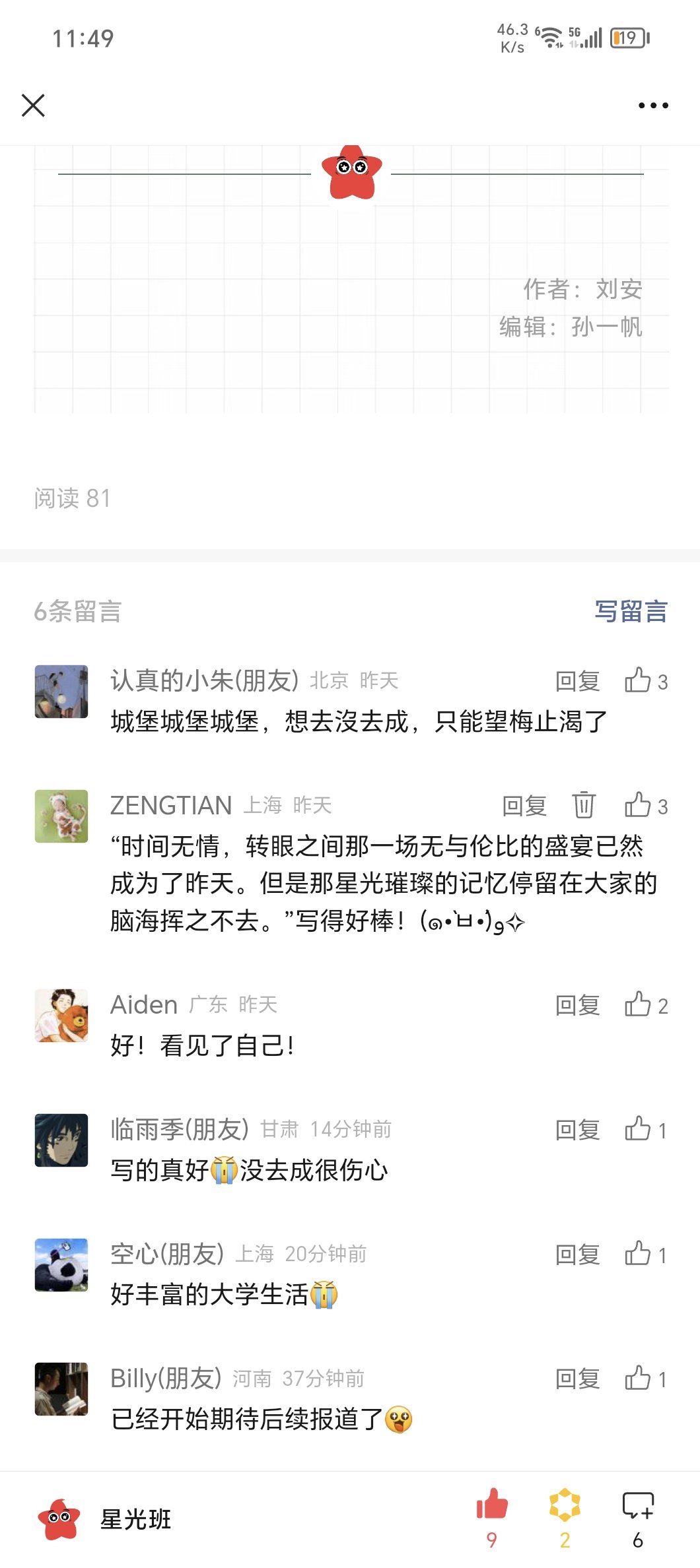The height and width of the screenshot is (1568, 700).
Task: Like 临雨季's comment
Action: (639, 1129)
